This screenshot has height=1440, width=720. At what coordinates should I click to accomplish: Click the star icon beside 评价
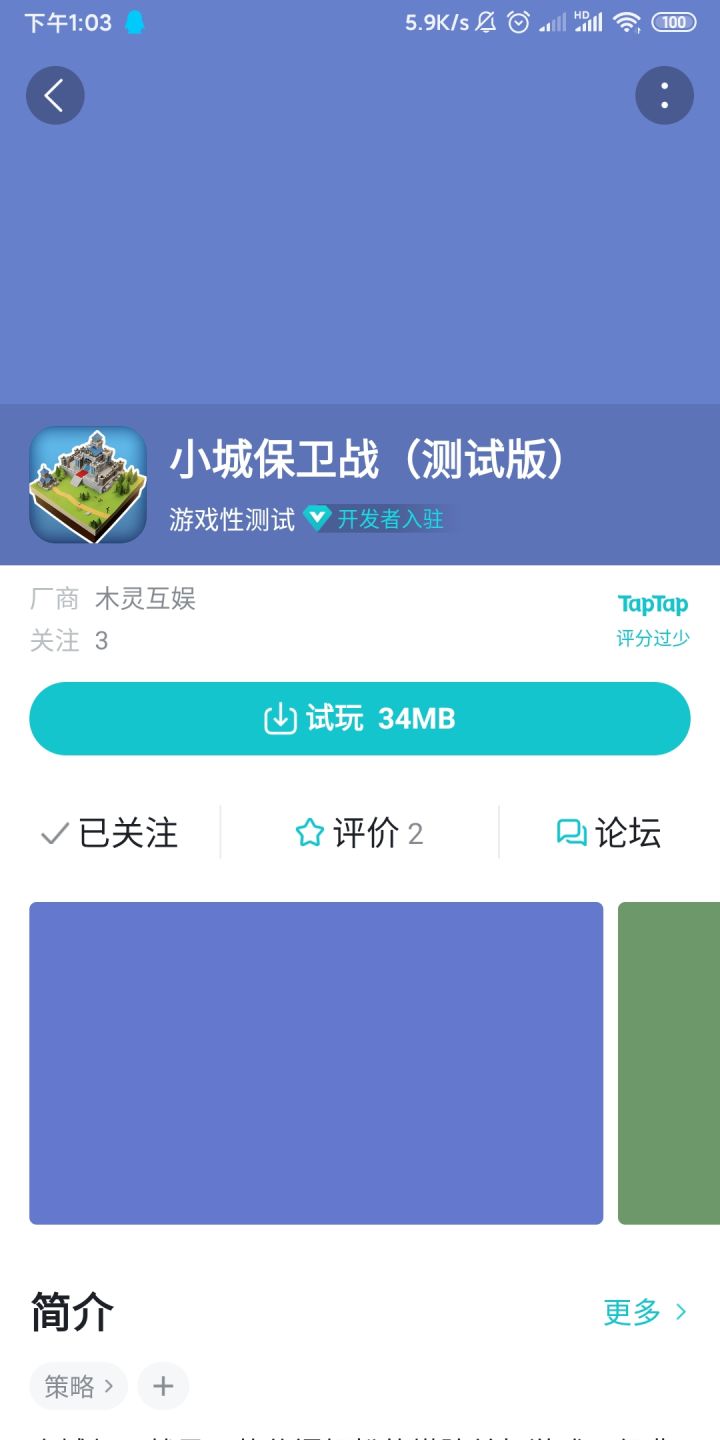coord(307,831)
